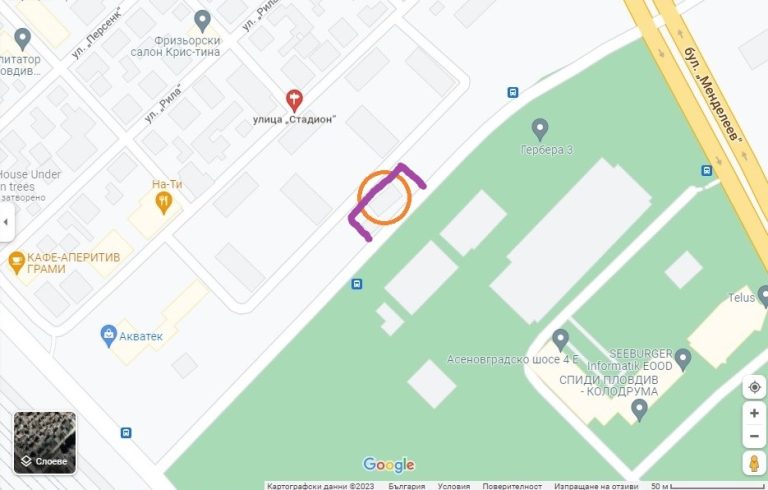The image size is (768, 490).
Task: Zoom out with the minus button
Action: pos(754,437)
